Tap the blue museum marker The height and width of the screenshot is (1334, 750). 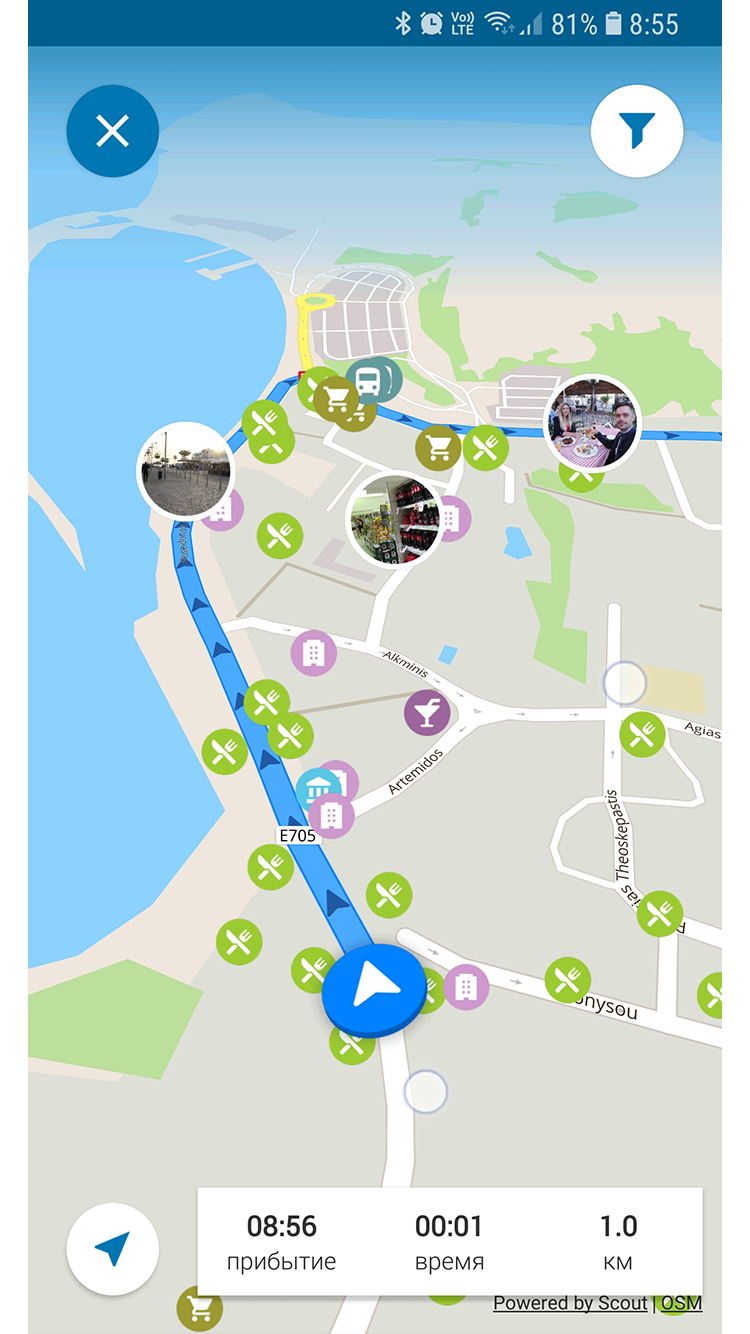pyautogui.click(x=317, y=789)
